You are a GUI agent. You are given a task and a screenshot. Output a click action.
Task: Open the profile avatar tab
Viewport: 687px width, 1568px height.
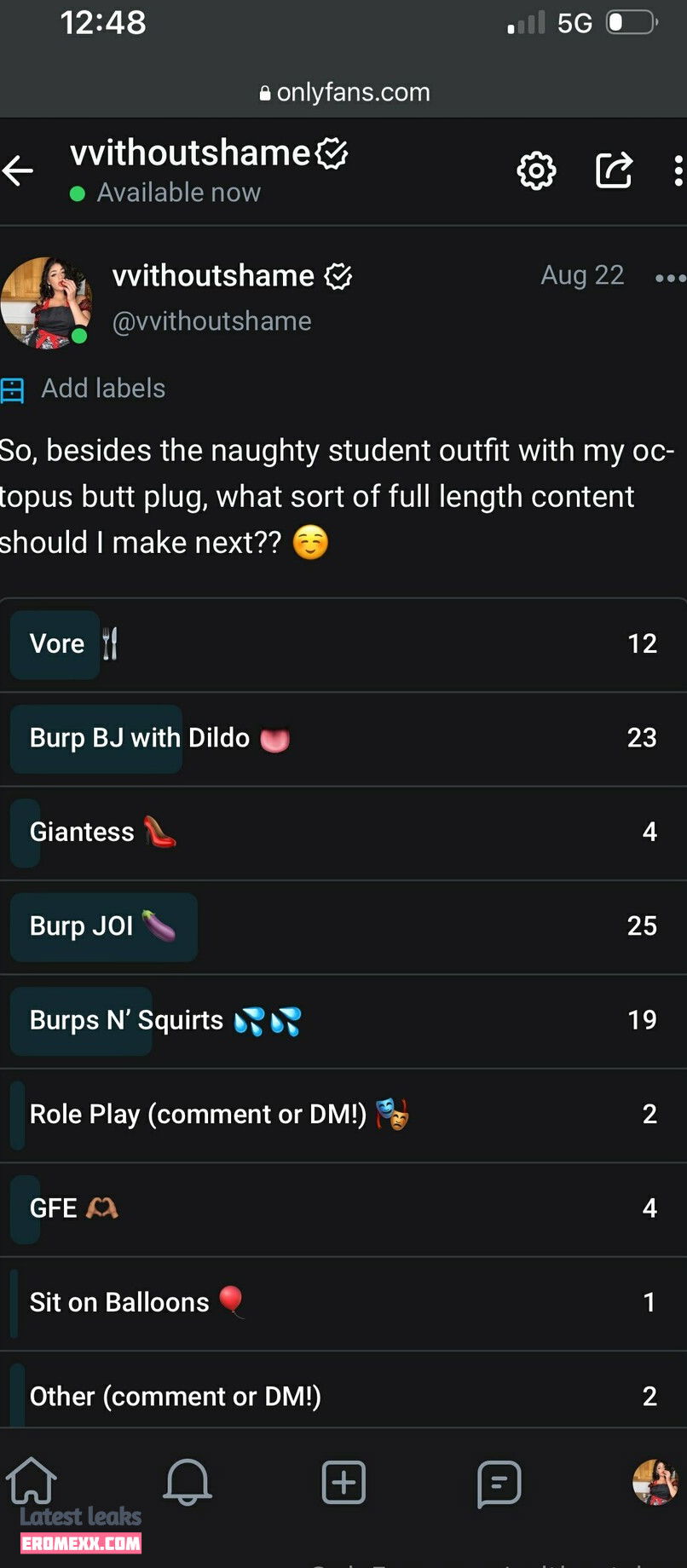[655, 1482]
